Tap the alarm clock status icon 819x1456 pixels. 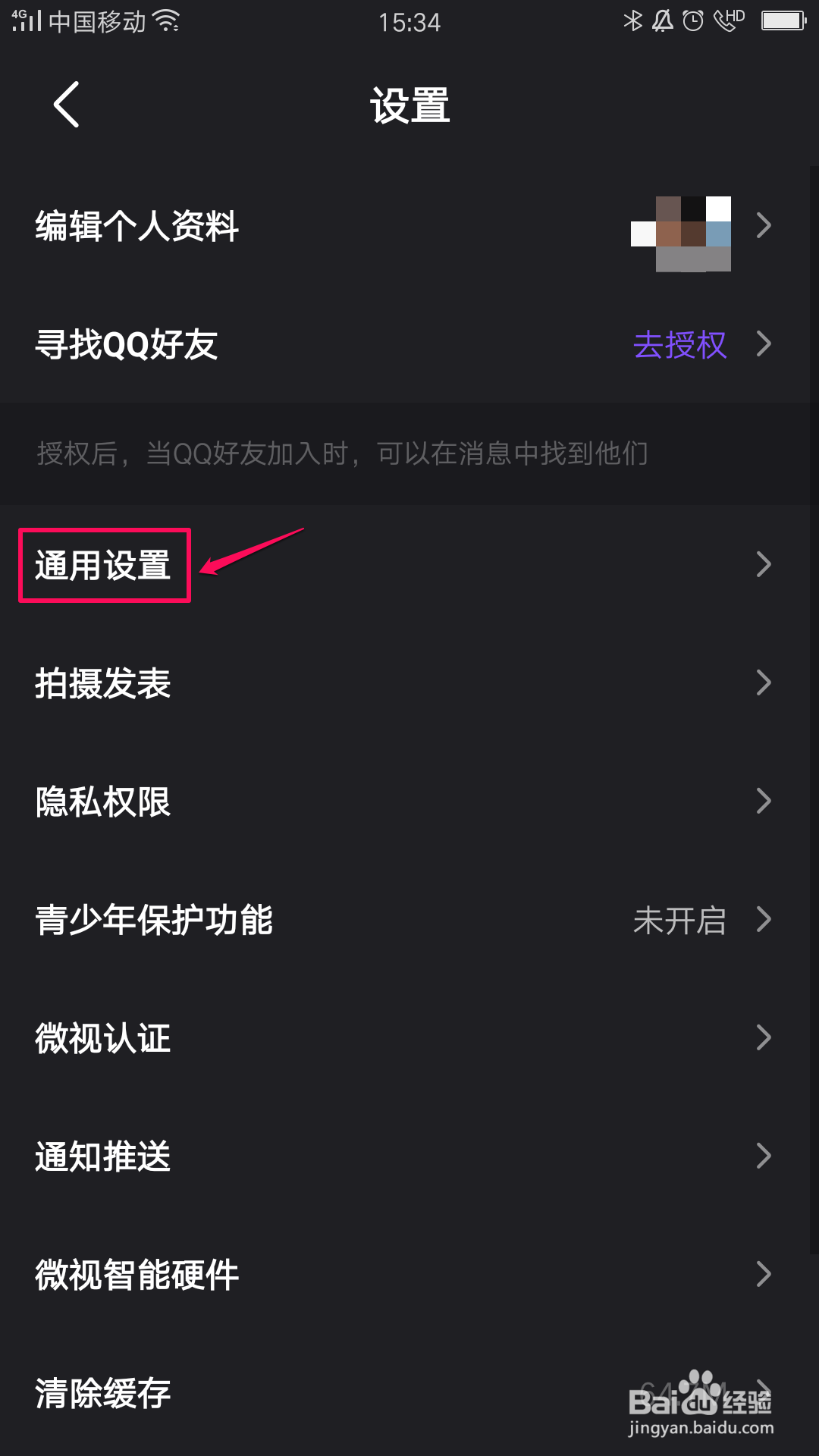(692, 20)
